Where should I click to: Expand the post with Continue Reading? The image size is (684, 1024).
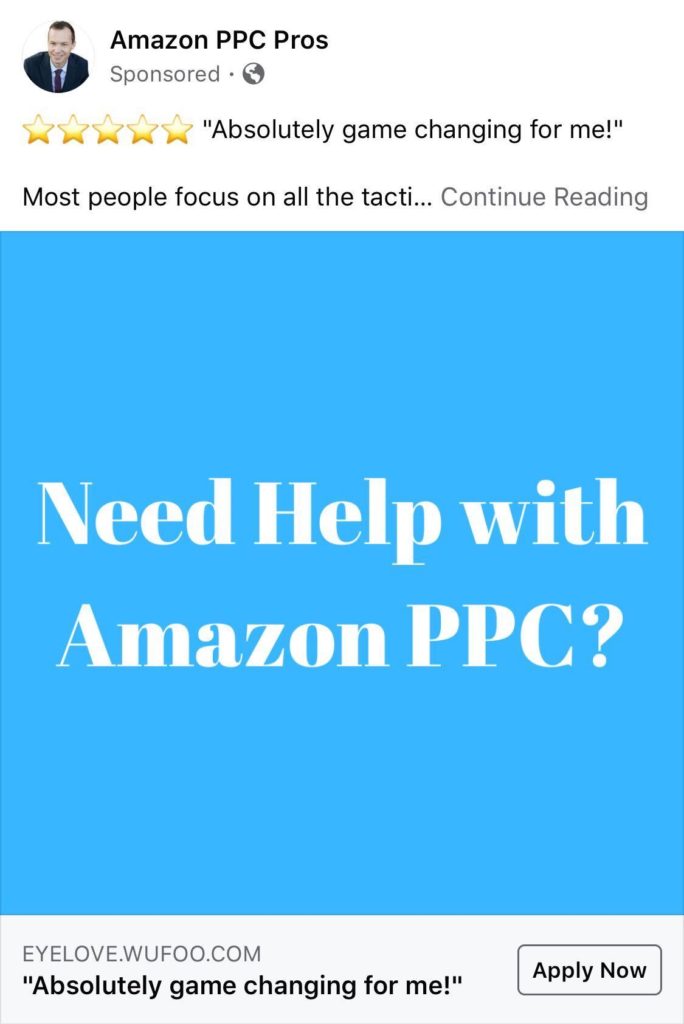pyautogui.click(x=544, y=196)
